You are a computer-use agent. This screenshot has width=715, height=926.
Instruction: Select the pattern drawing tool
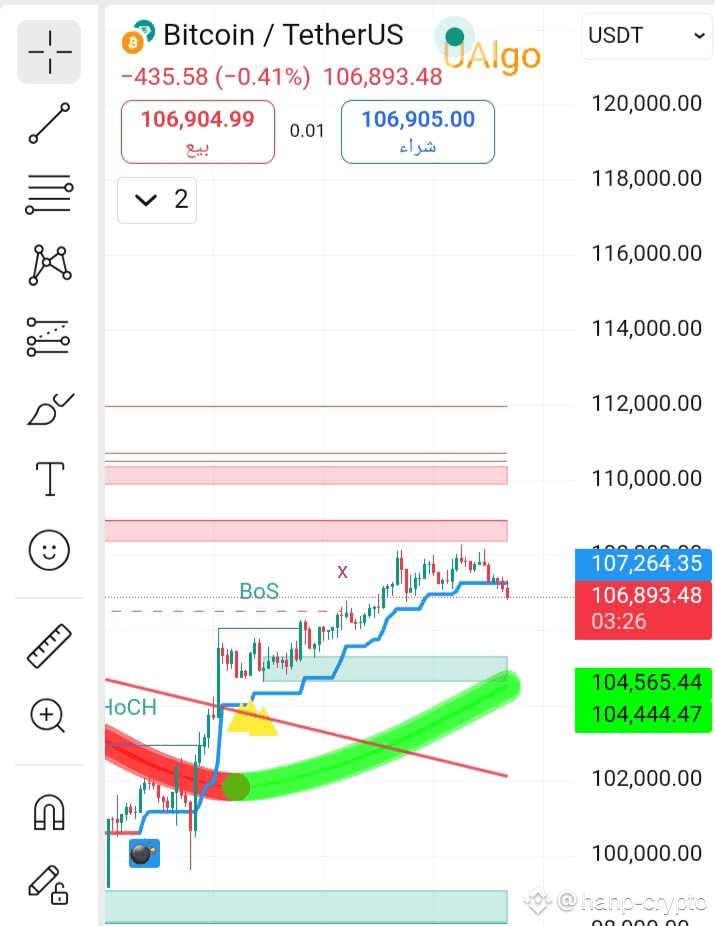(49, 264)
